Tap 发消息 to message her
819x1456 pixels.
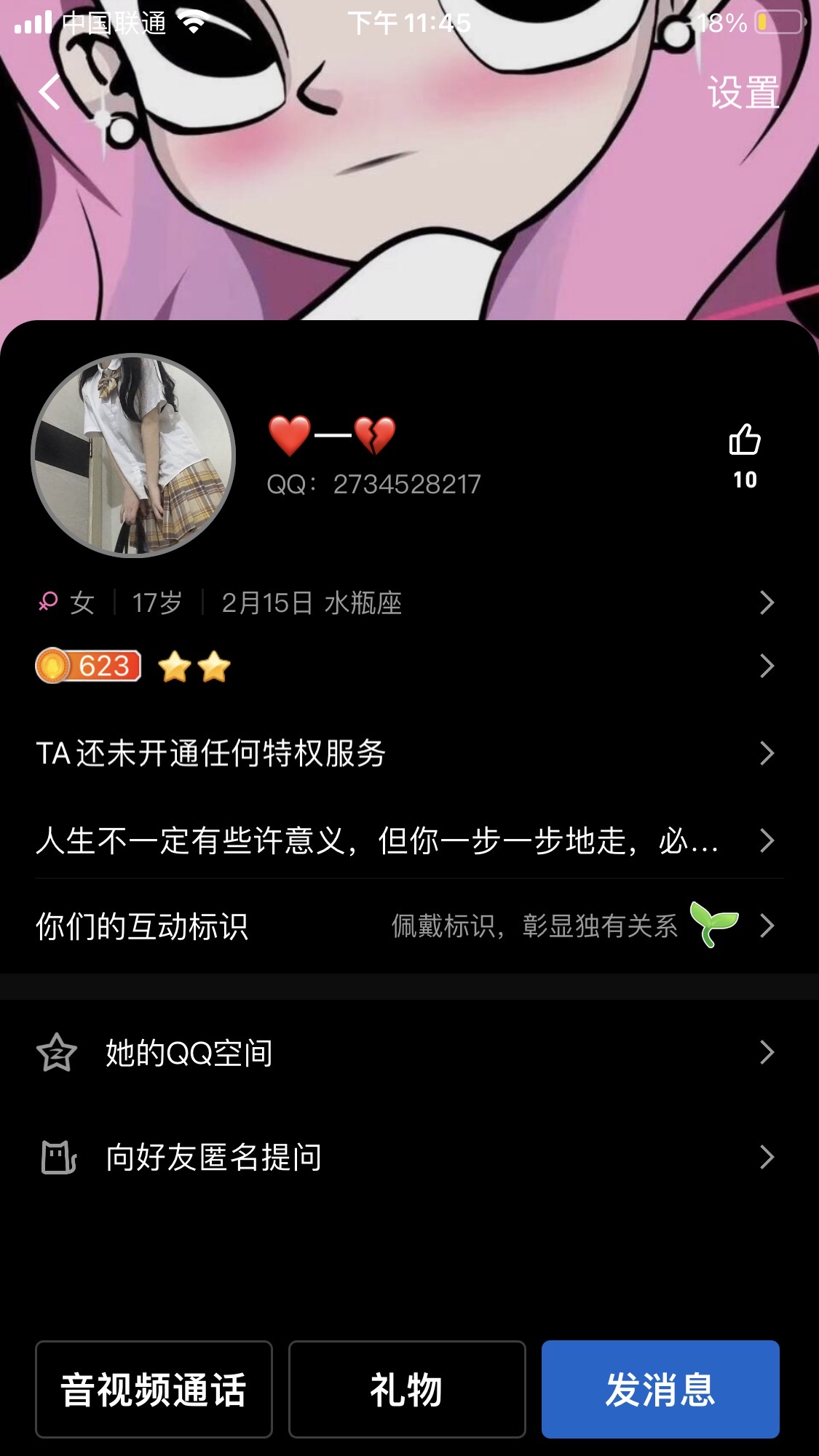click(x=660, y=1389)
